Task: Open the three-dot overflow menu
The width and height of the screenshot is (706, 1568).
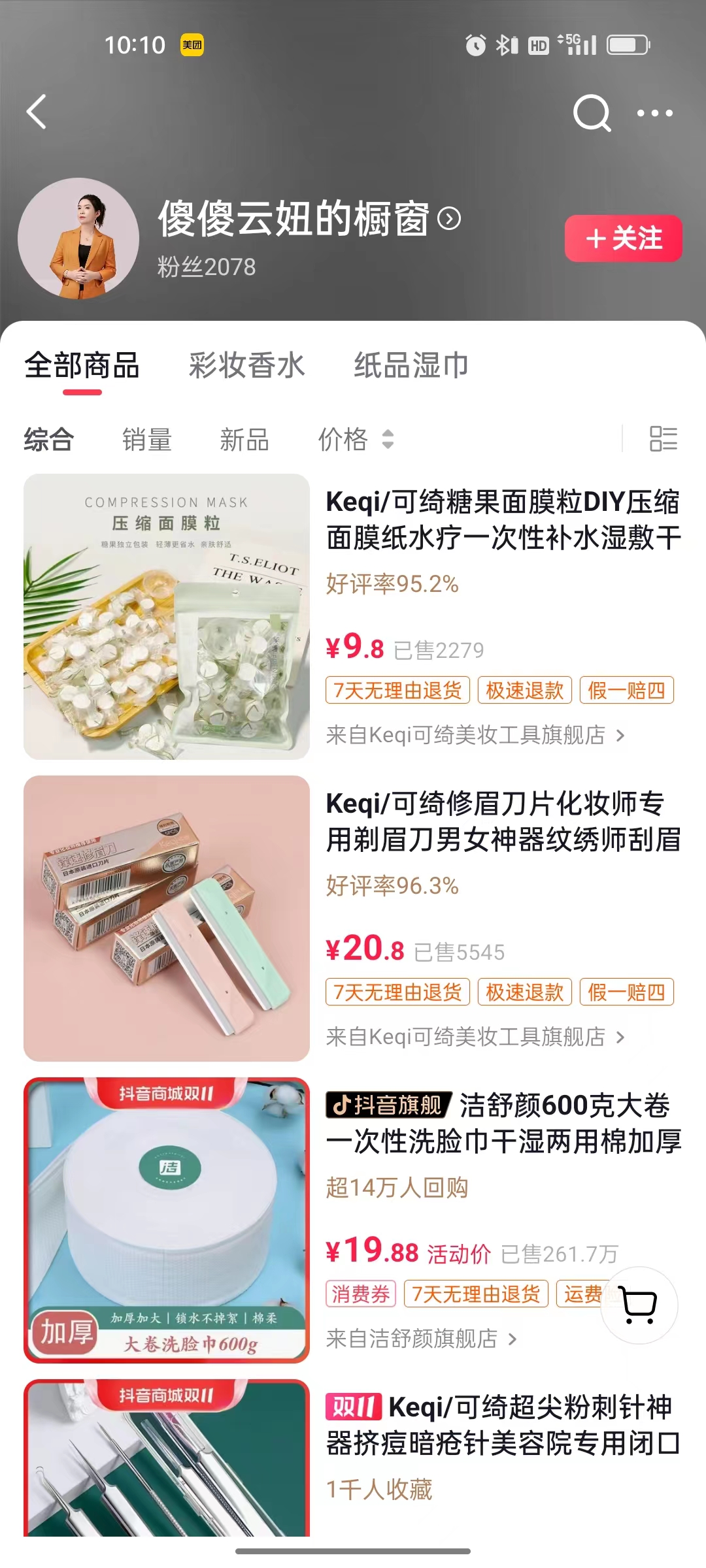Action: tap(654, 113)
